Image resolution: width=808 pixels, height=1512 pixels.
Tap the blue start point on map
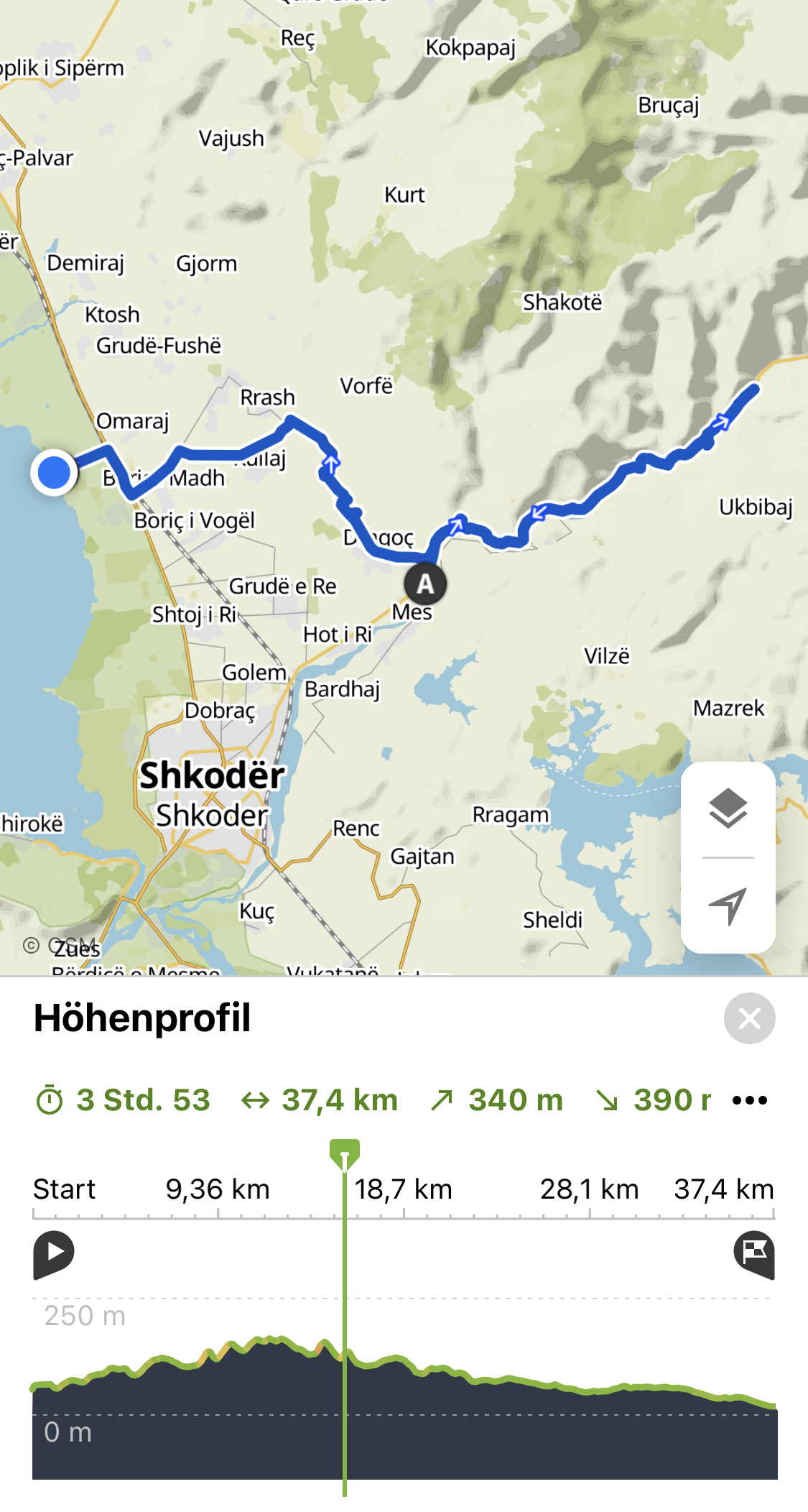[x=54, y=473]
